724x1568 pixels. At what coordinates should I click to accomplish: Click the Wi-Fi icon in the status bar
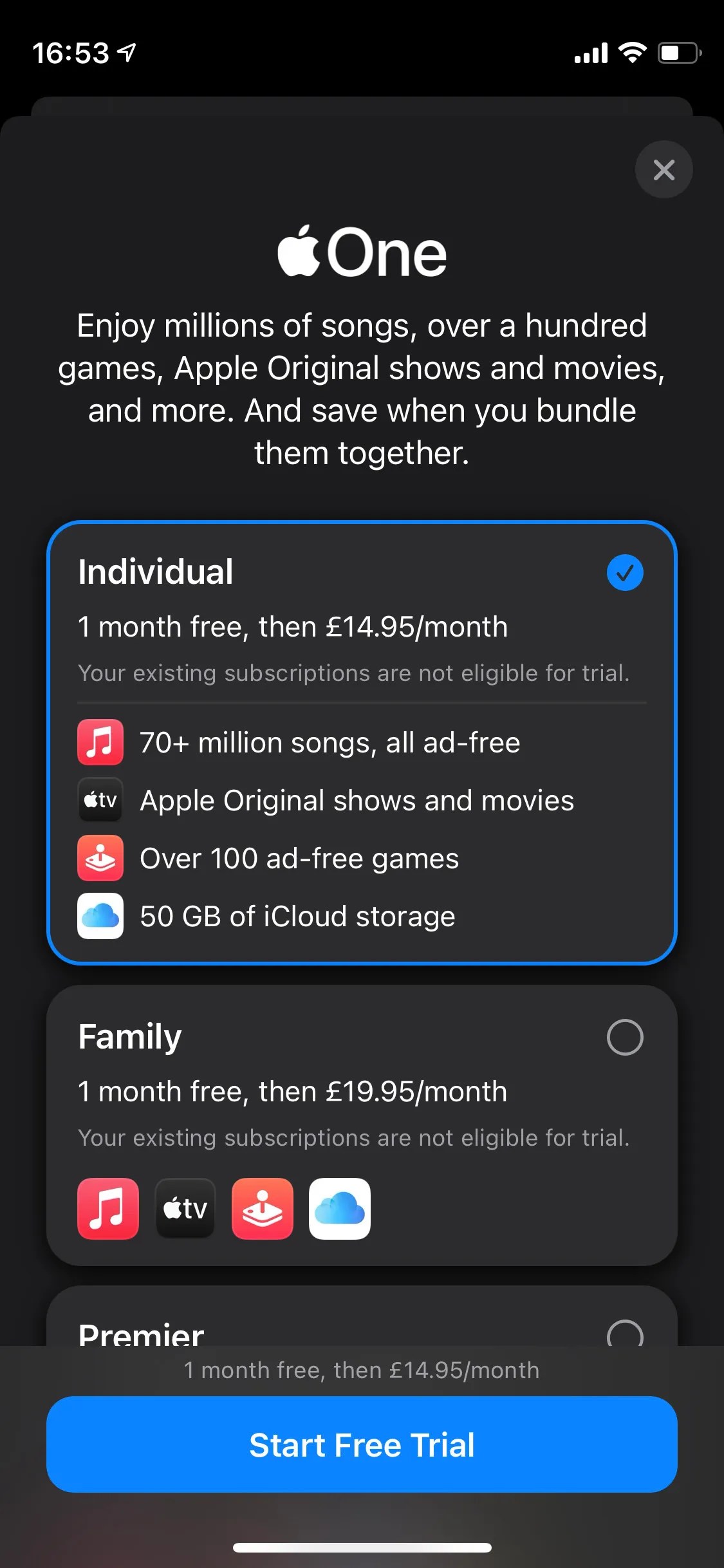pyautogui.click(x=631, y=53)
